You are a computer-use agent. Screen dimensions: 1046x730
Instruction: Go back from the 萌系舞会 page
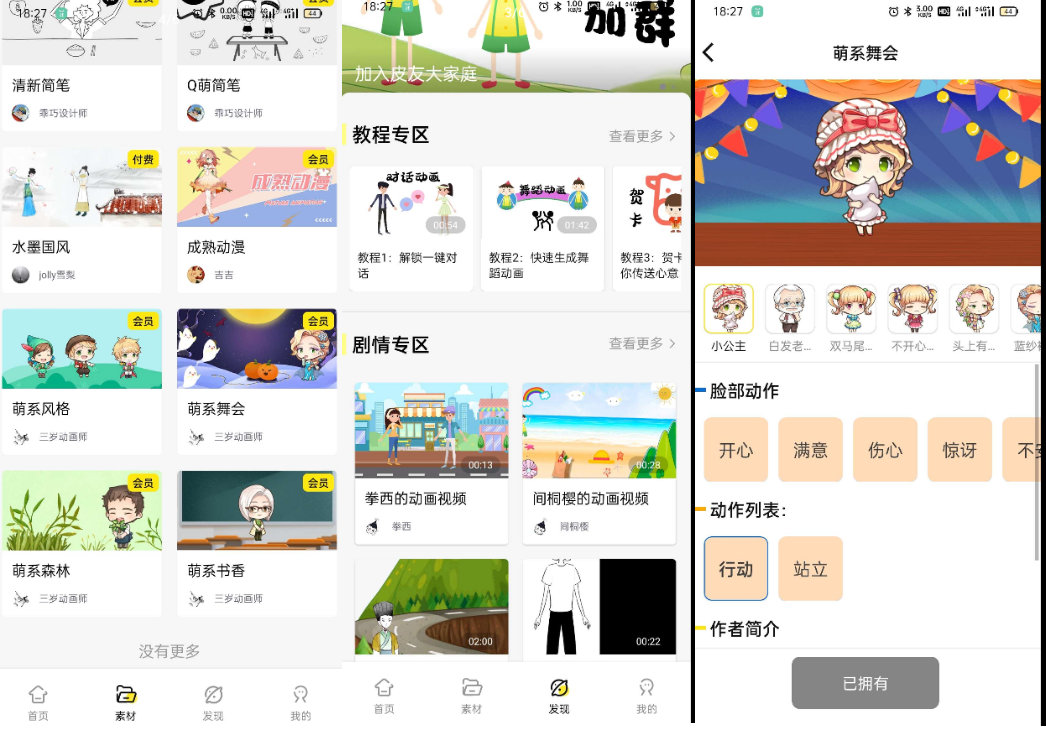coord(709,53)
